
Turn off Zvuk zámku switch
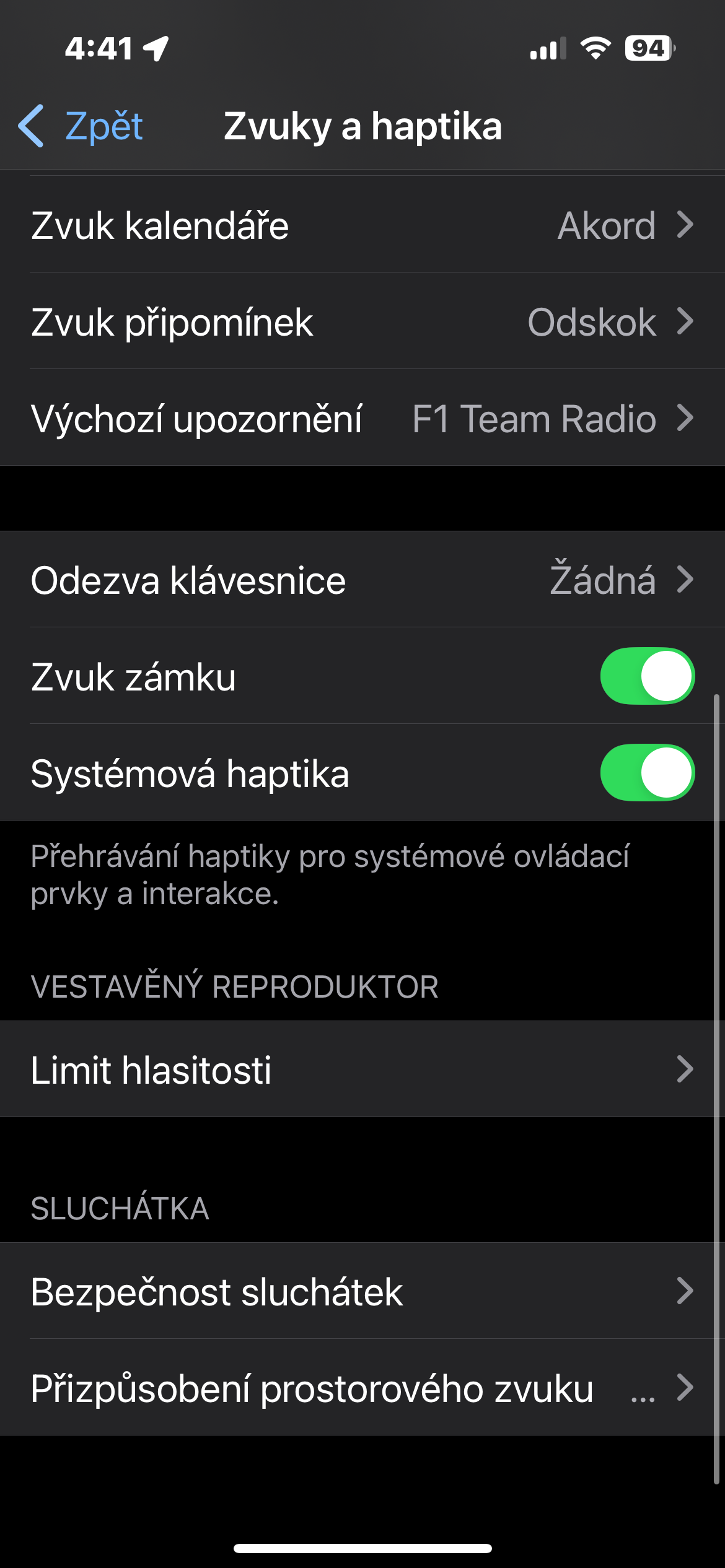(x=647, y=676)
